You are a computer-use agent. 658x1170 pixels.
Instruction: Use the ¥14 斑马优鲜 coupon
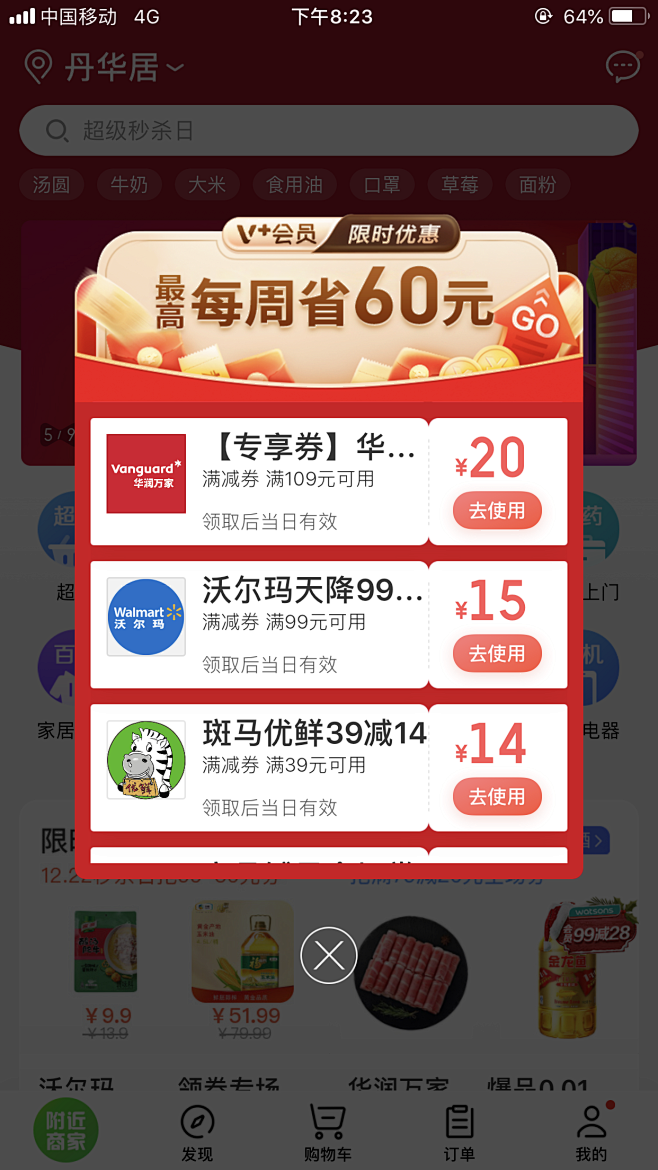point(497,796)
